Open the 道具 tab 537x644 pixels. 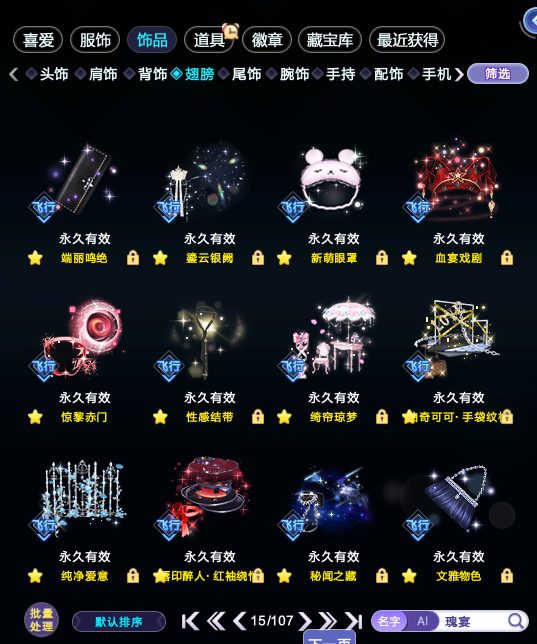pyautogui.click(x=209, y=40)
